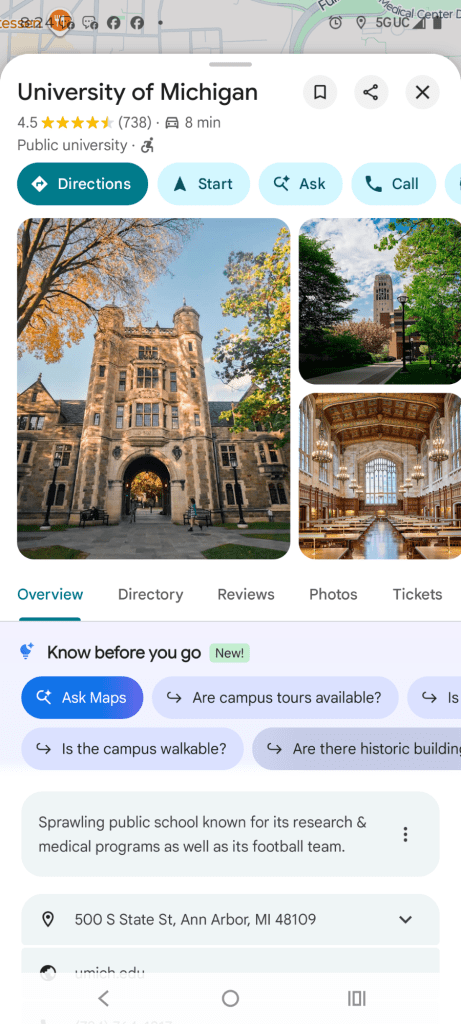Switch to the Tickets tab
Image resolution: width=461 pixels, height=1024 pixels.
(417, 594)
